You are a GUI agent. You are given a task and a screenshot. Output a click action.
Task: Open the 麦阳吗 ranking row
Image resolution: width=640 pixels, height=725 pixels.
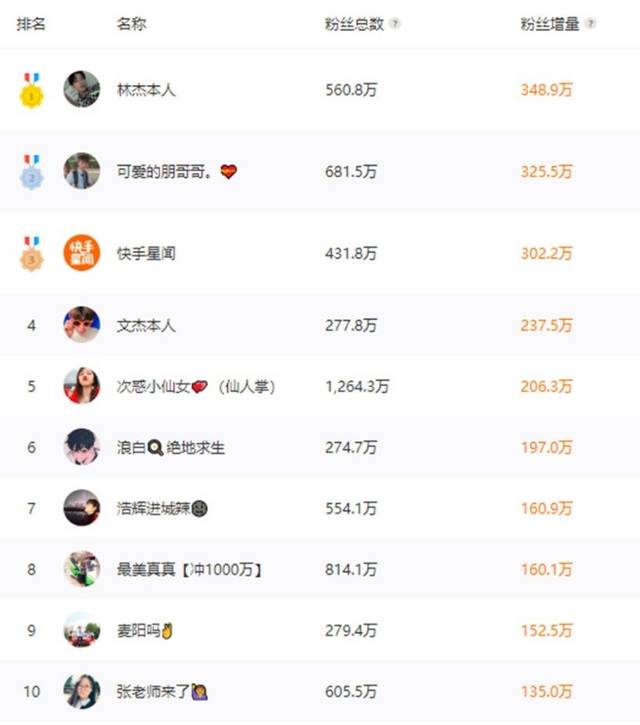[x=143, y=631]
